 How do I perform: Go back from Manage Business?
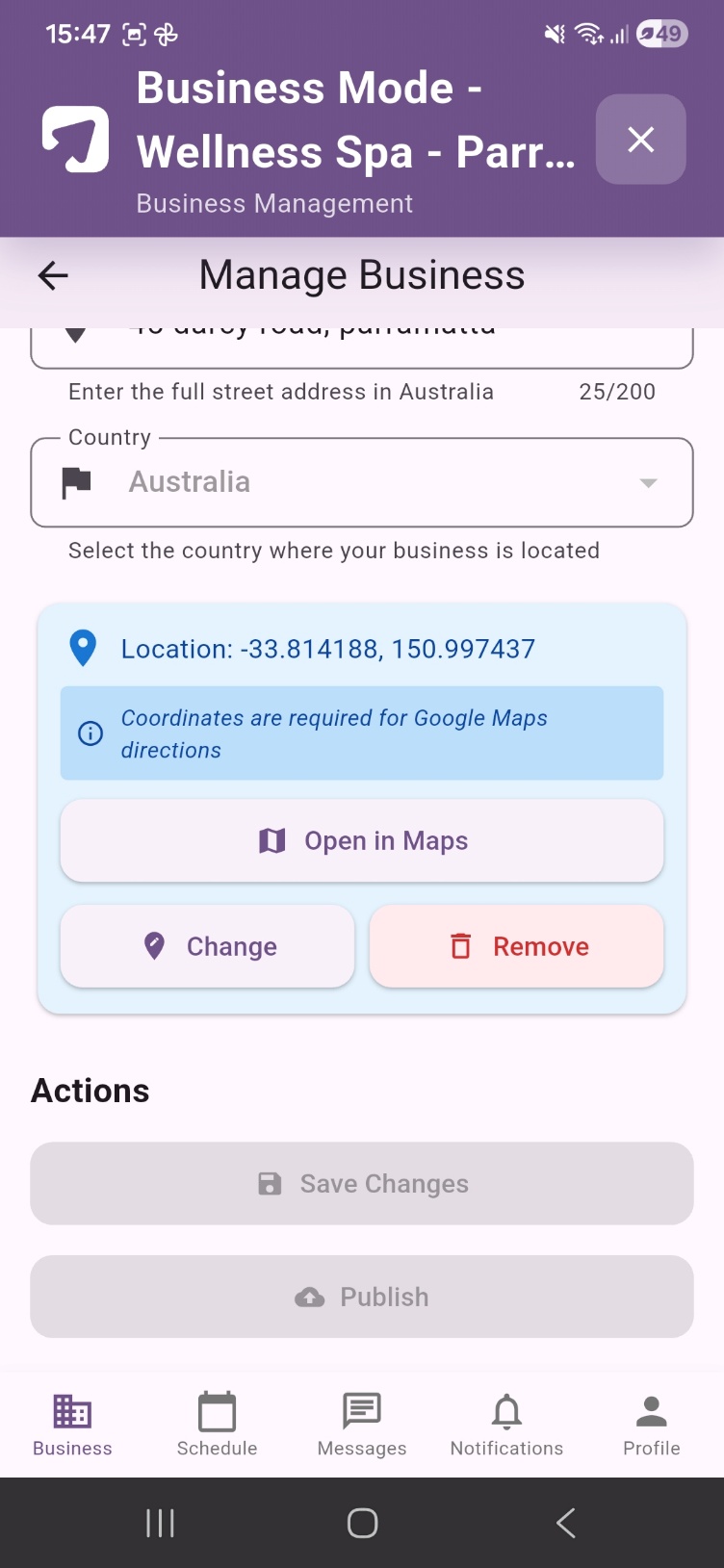[x=53, y=276]
